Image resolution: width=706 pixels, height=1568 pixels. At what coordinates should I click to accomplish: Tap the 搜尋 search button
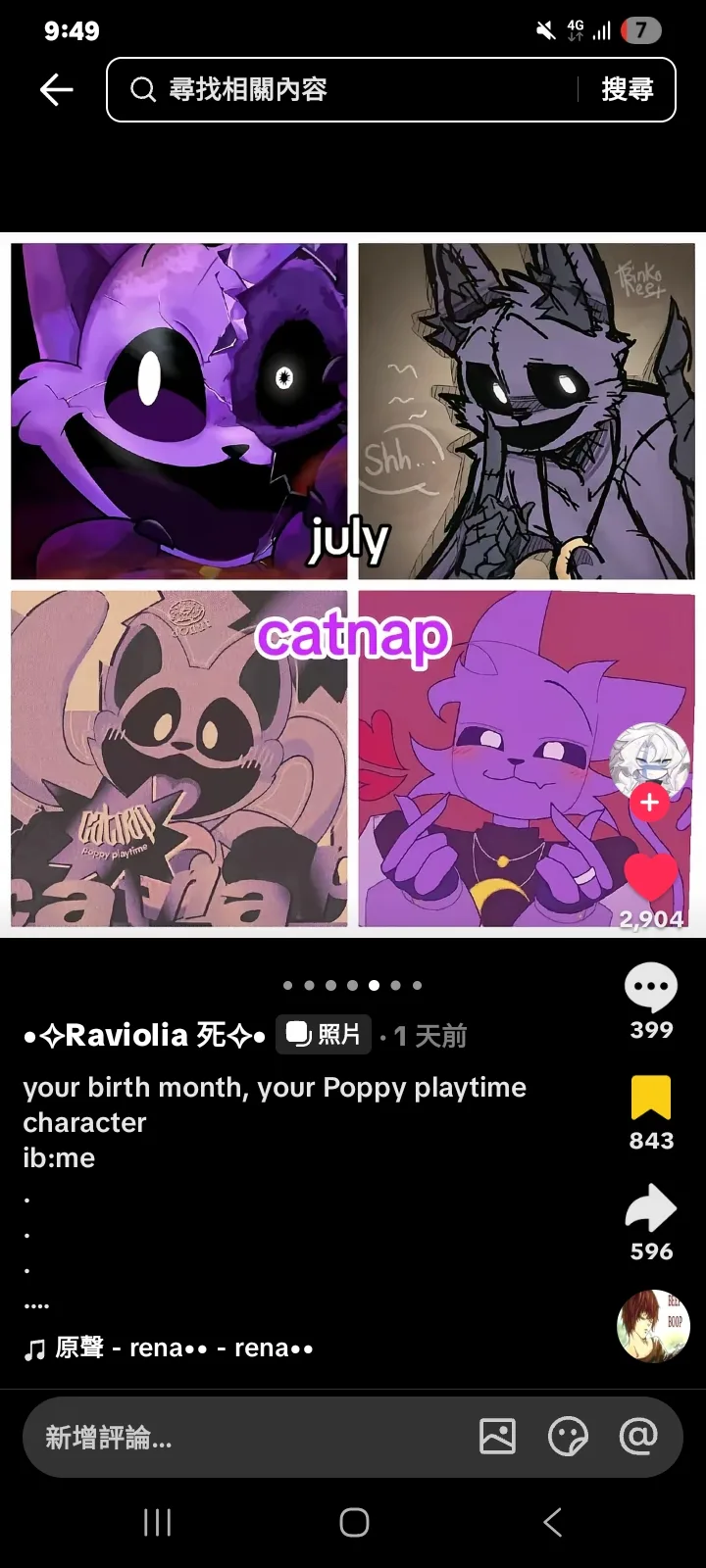(628, 90)
